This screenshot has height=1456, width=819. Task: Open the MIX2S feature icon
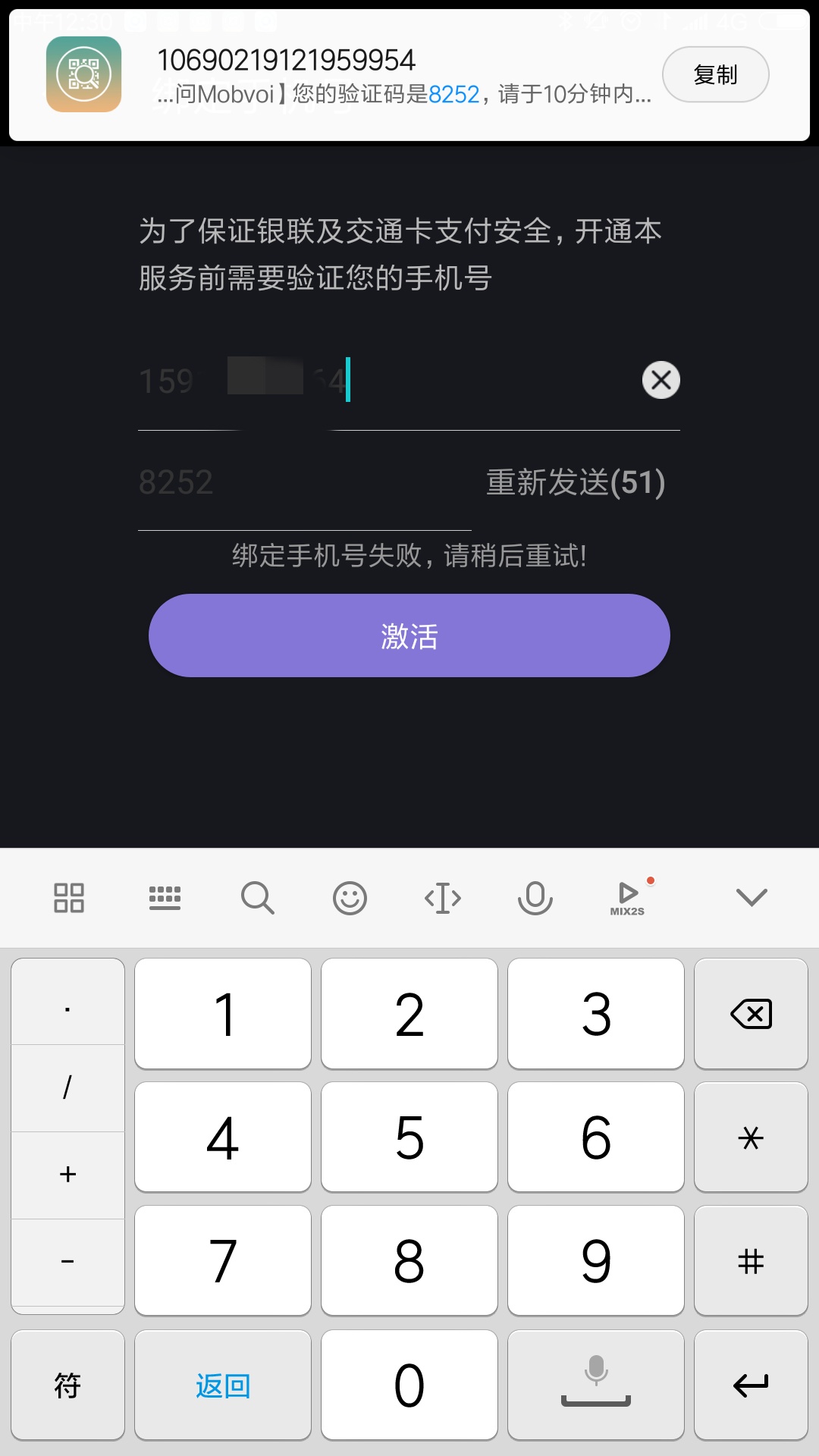[x=628, y=897]
